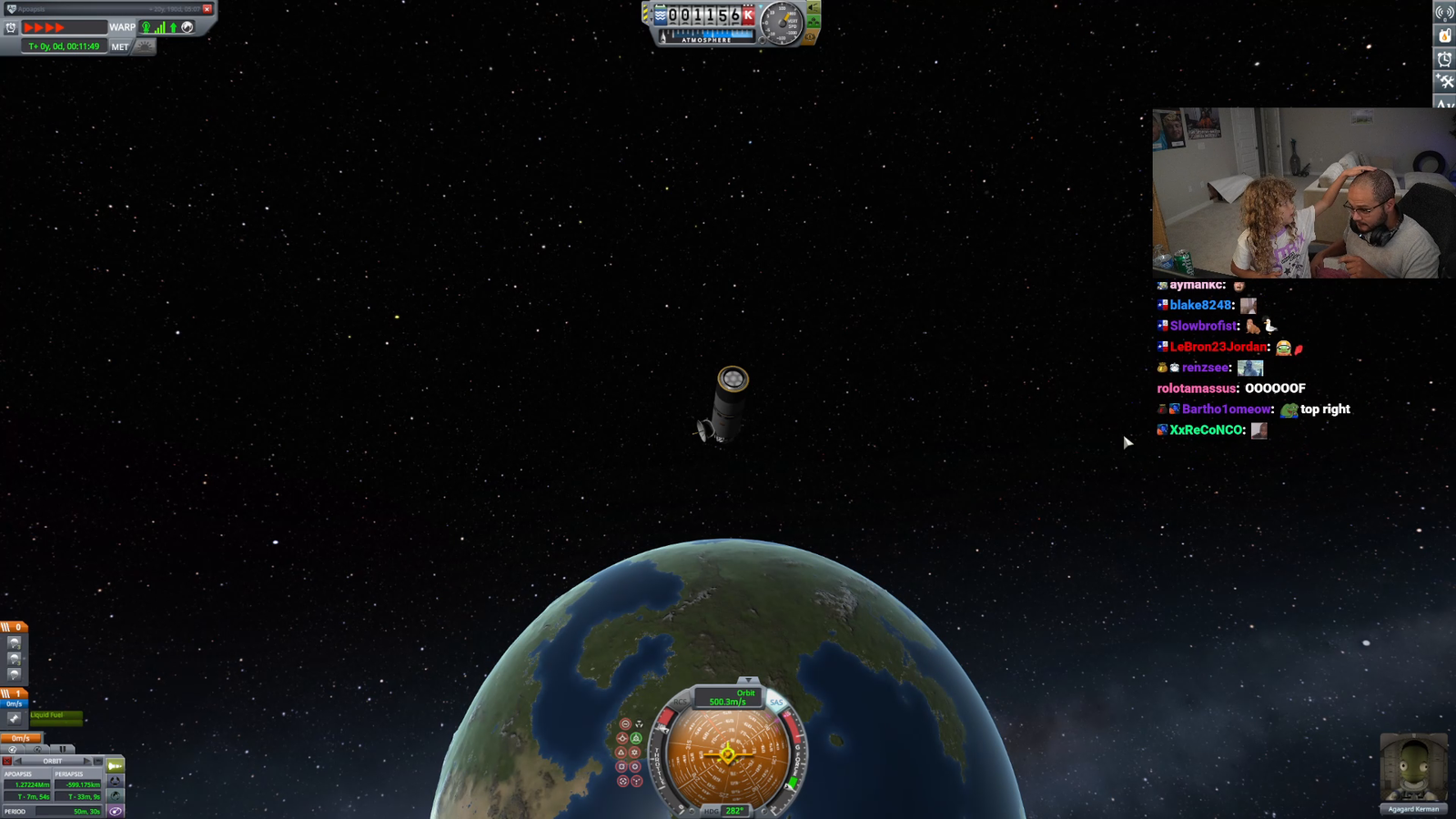Switch Orbit panel to next page
Image resolution: width=1456 pixels, height=819 pixels.
[x=87, y=761]
